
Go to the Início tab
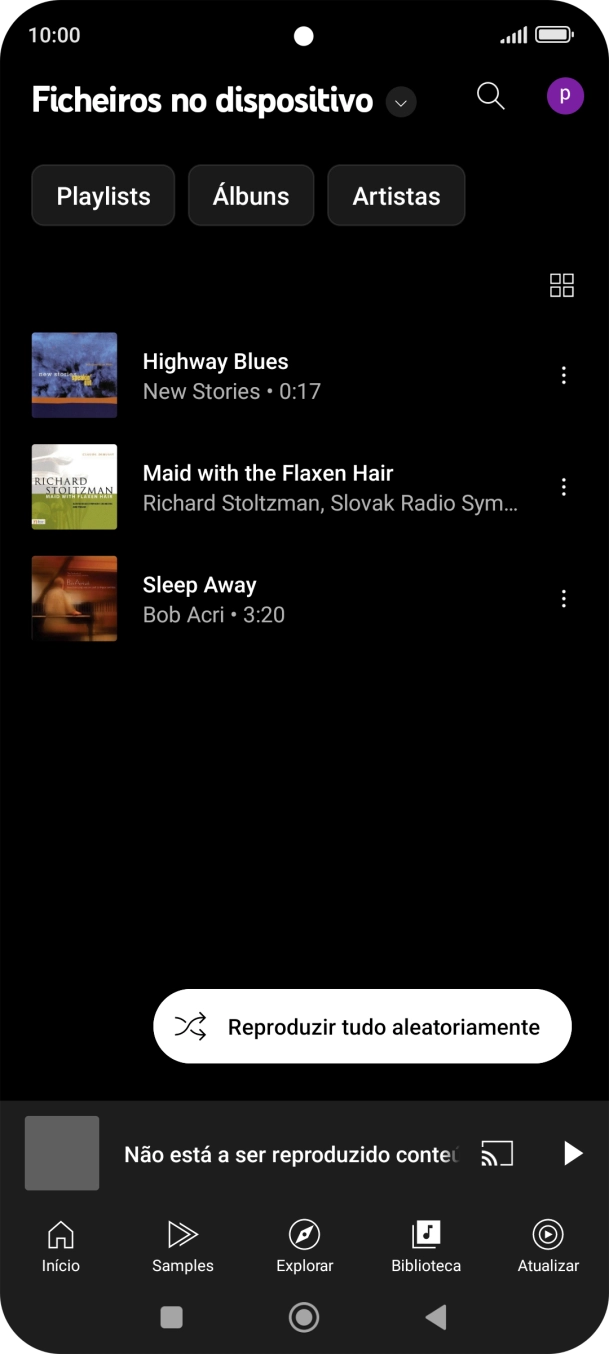click(x=61, y=1246)
